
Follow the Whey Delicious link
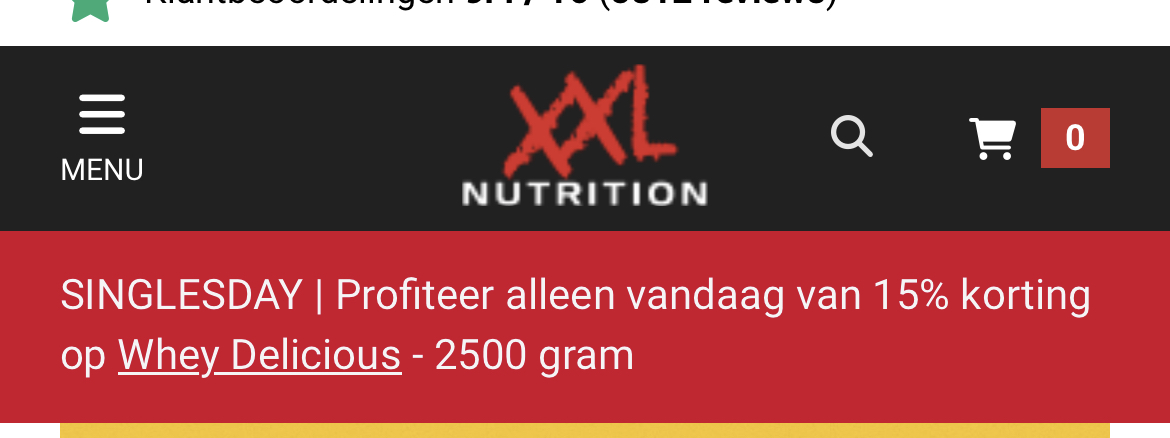pyautogui.click(x=259, y=355)
